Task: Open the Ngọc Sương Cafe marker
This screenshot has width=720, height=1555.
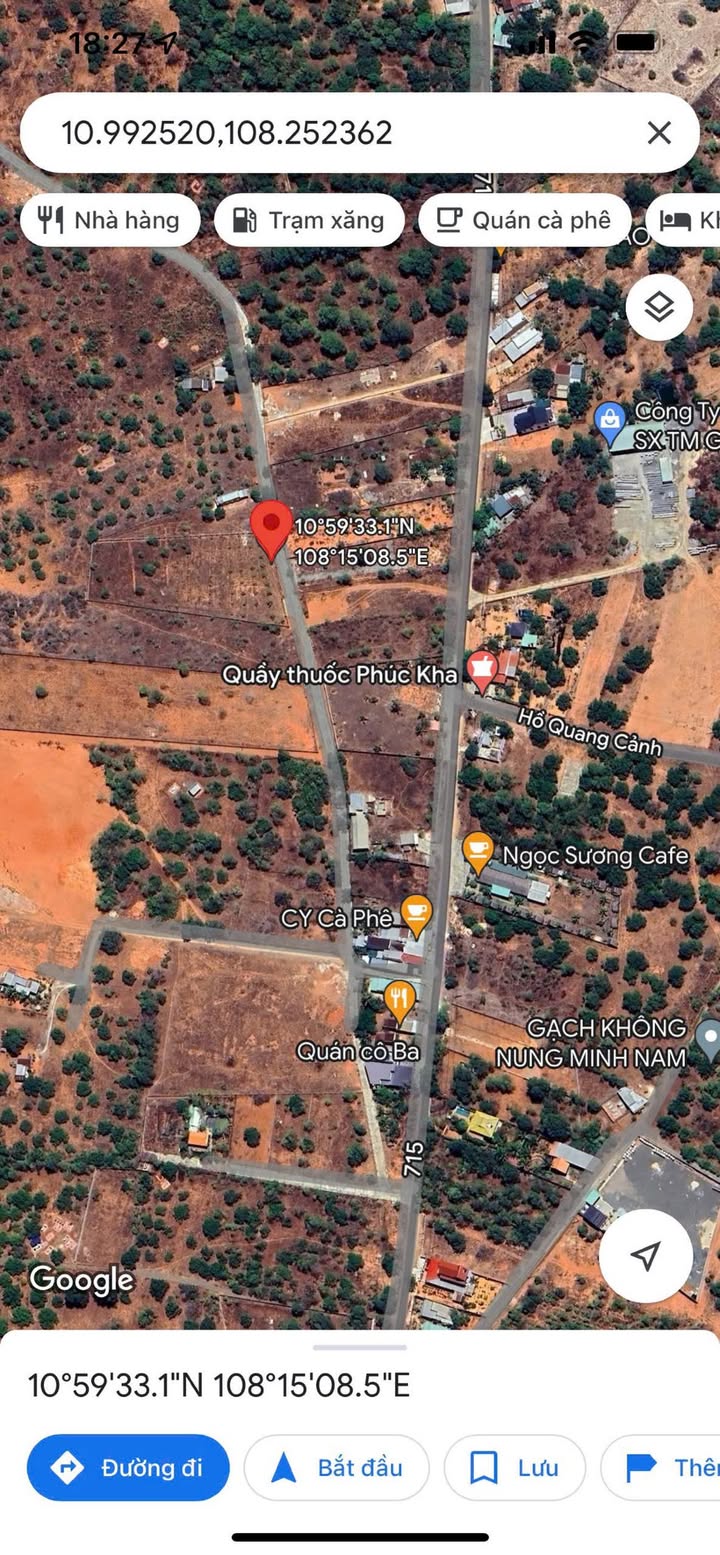Action: coord(479,853)
